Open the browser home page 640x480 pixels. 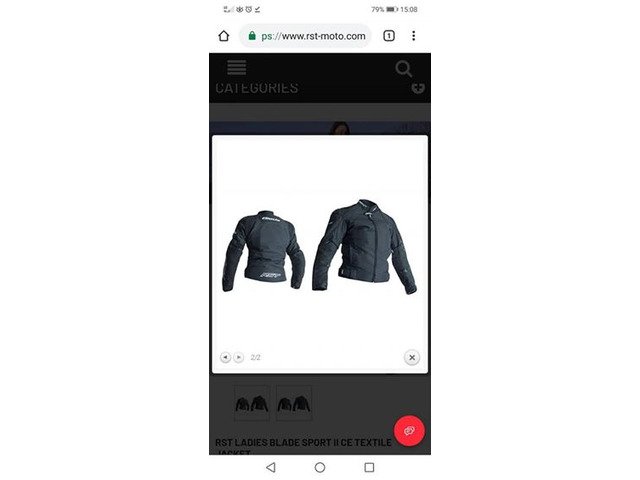click(x=224, y=36)
